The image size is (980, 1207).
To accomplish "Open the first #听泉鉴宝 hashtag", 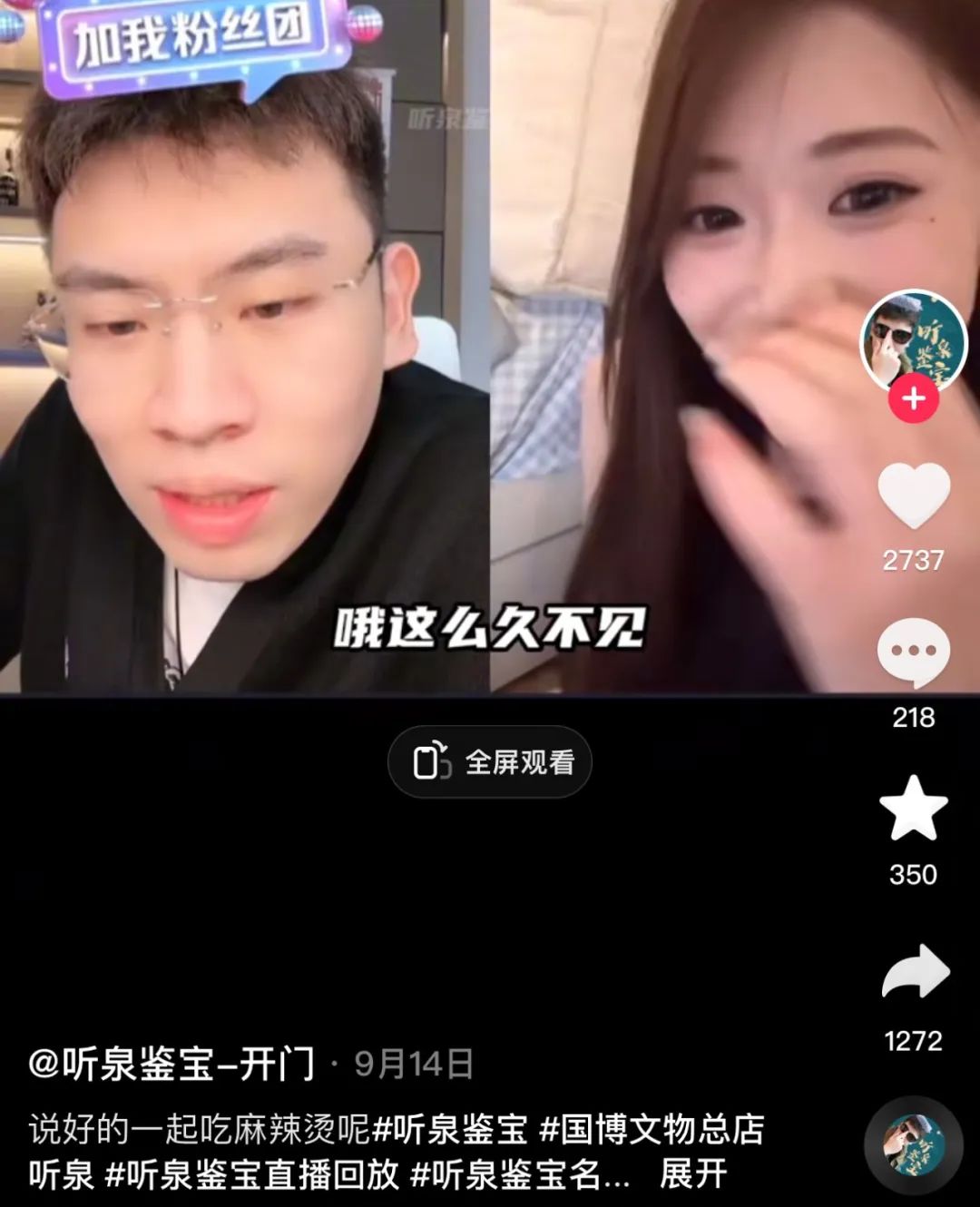I will click(450, 1129).
